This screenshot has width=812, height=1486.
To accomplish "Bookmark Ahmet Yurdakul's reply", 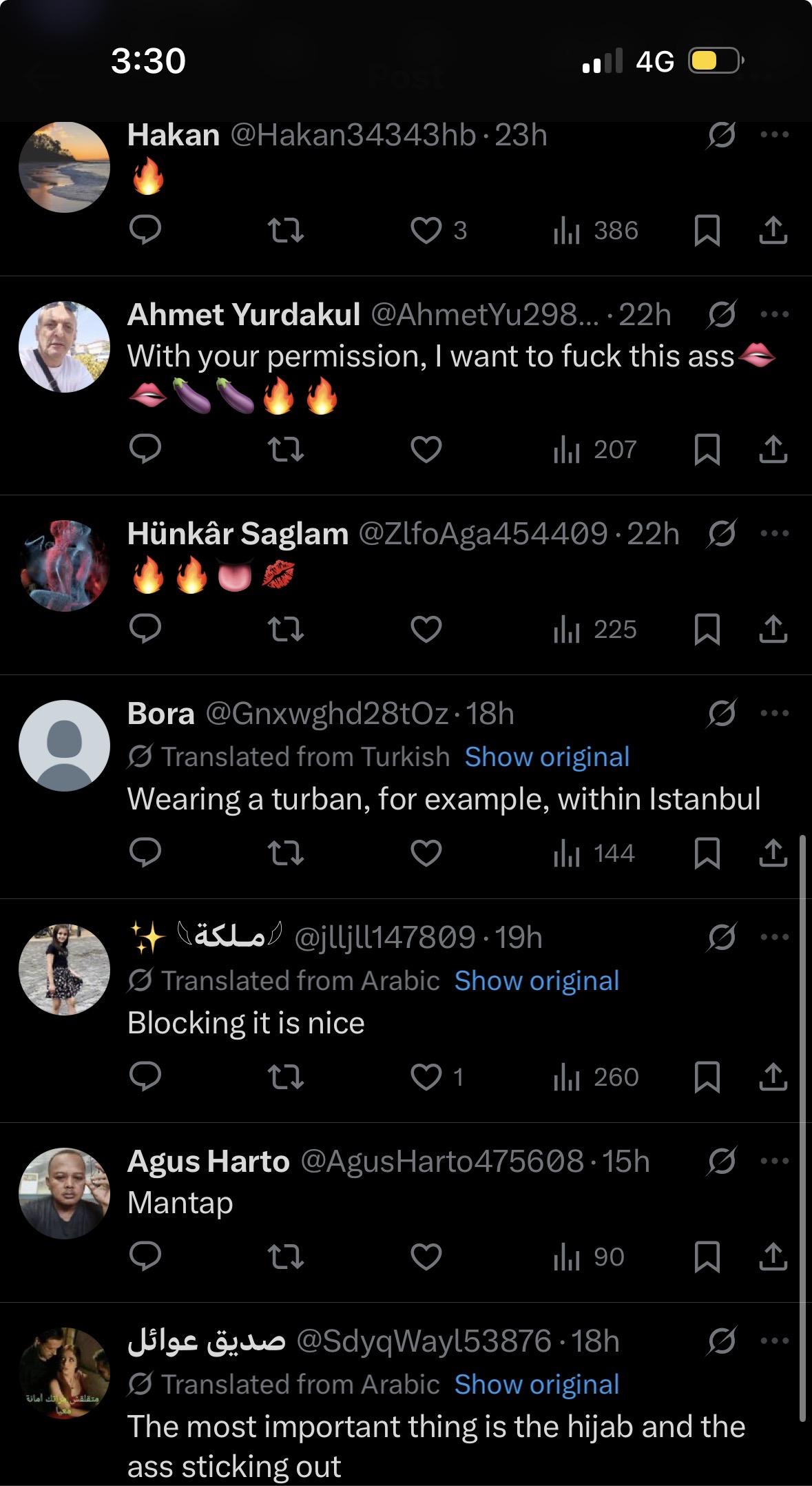I will pyautogui.click(x=707, y=449).
